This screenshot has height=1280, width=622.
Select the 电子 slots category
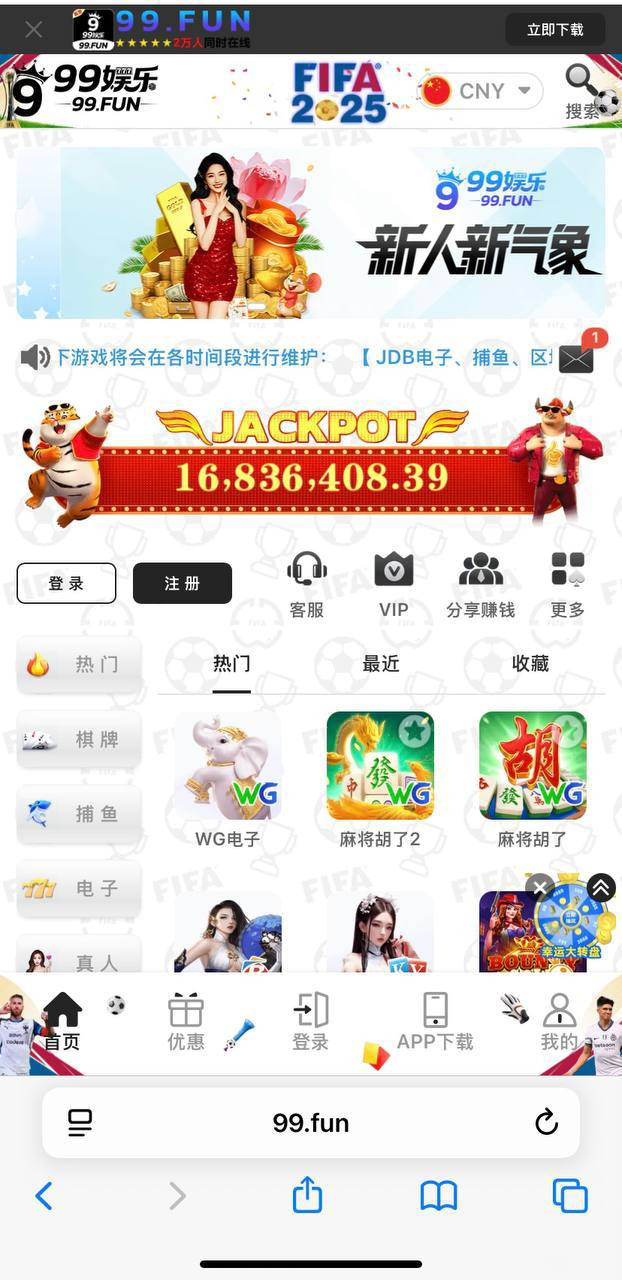[79, 888]
